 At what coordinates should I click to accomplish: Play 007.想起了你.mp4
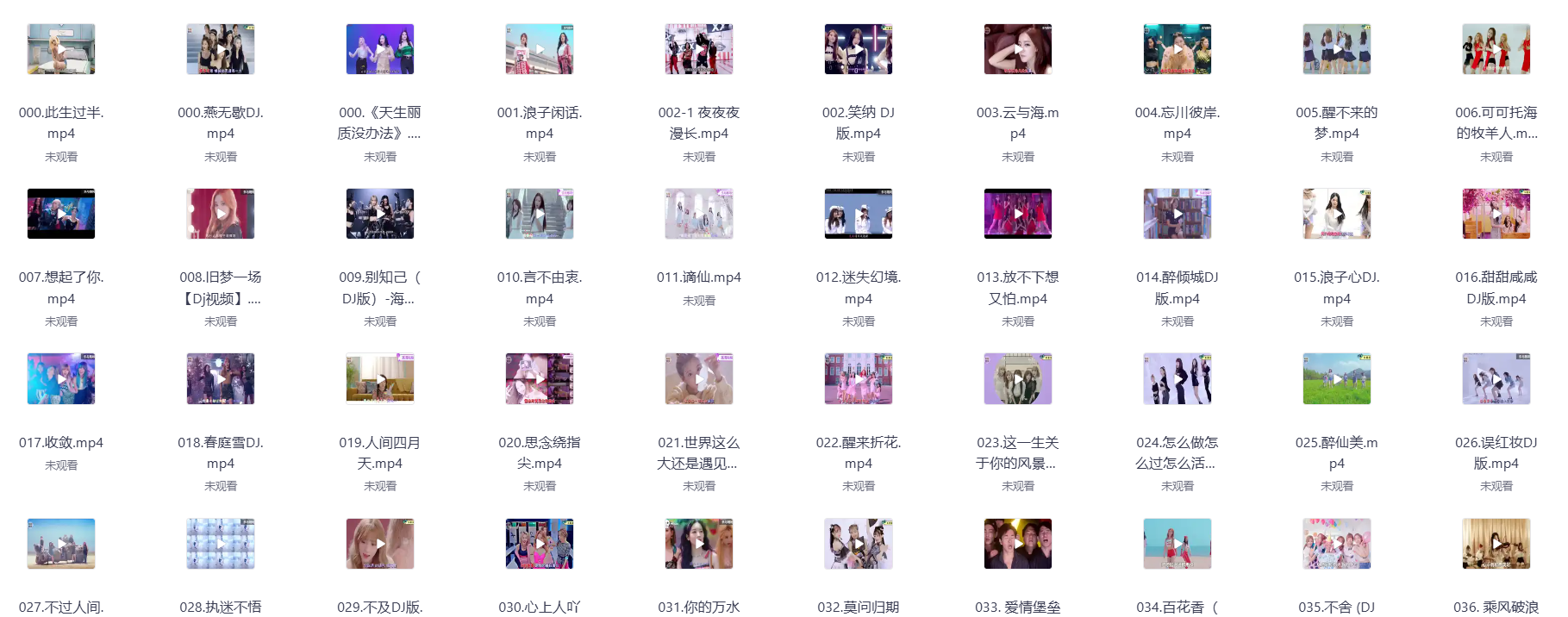point(61,214)
